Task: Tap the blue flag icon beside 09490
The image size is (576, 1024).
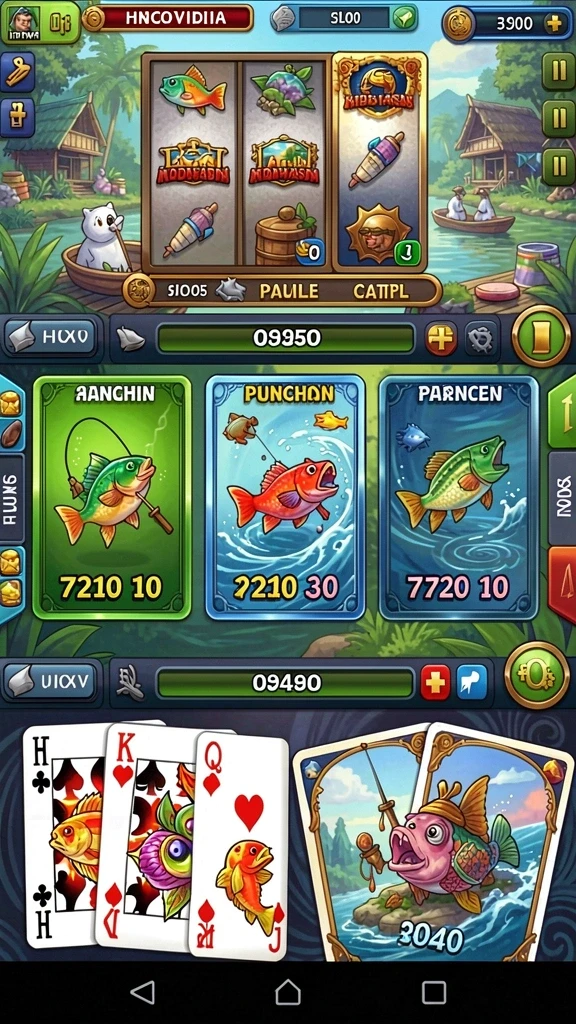Action: (x=472, y=683)
